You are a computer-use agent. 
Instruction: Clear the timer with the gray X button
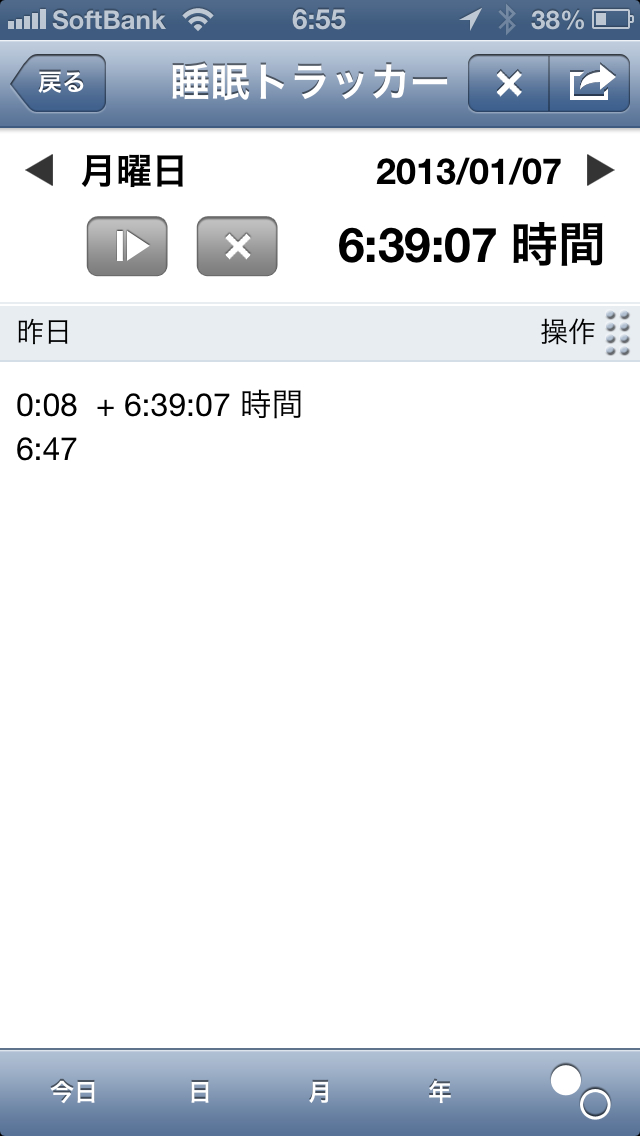pyautogui.click(x=237, y=246)
